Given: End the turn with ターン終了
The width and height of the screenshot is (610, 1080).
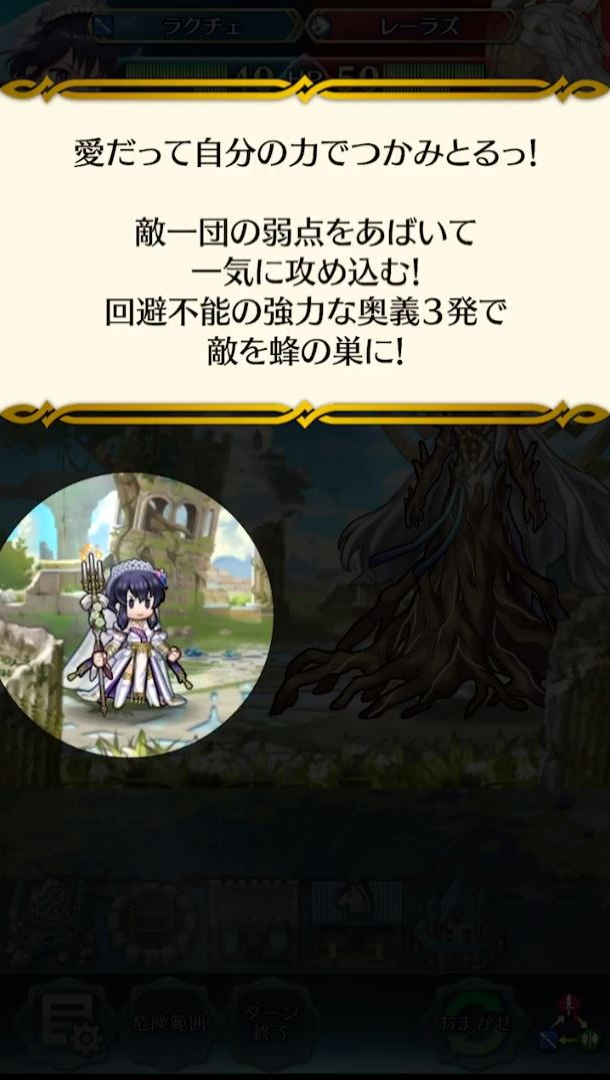Looking at the screenshot, I should 271,1023.
